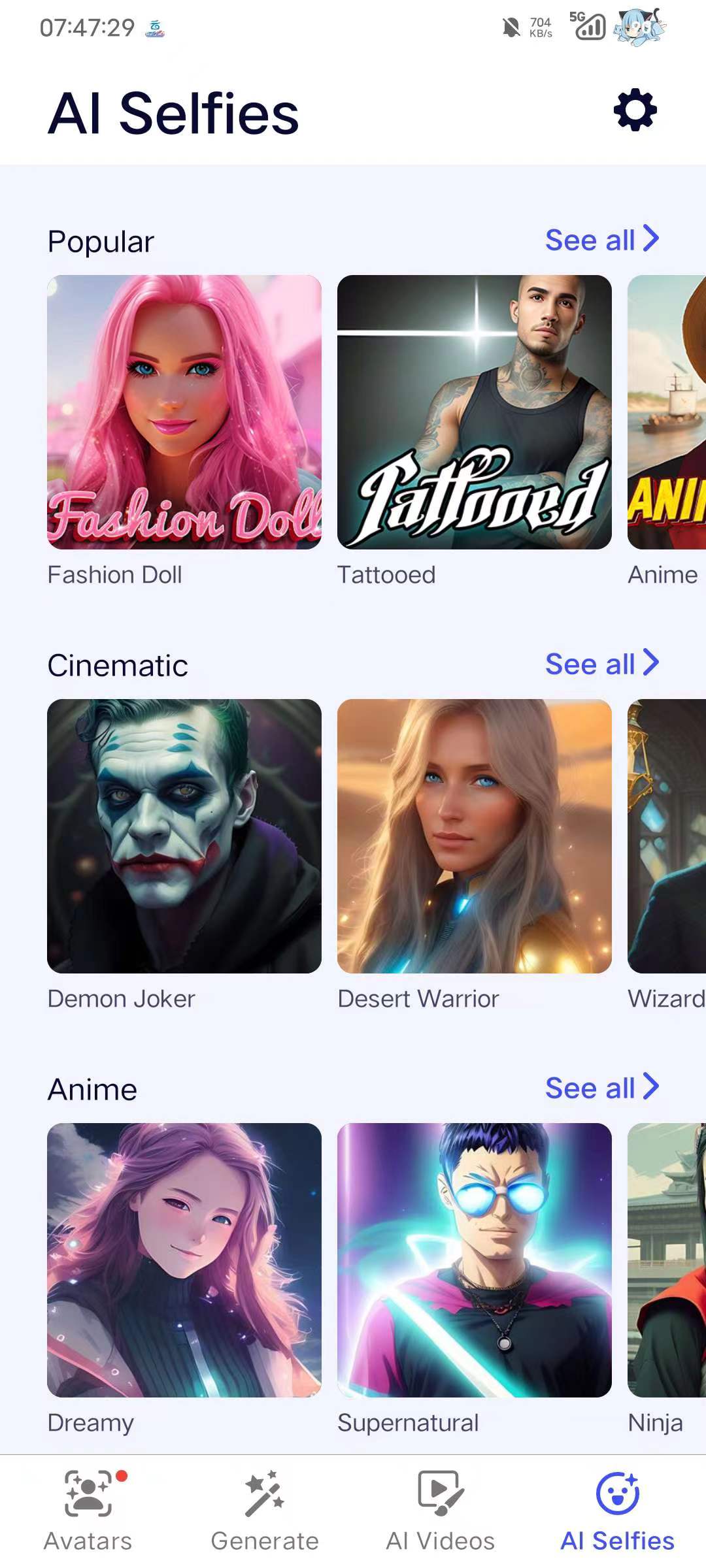Screen dimensions: 706x1568
Task: Tap the AI Selfies tab
Action: [617, 1511]
